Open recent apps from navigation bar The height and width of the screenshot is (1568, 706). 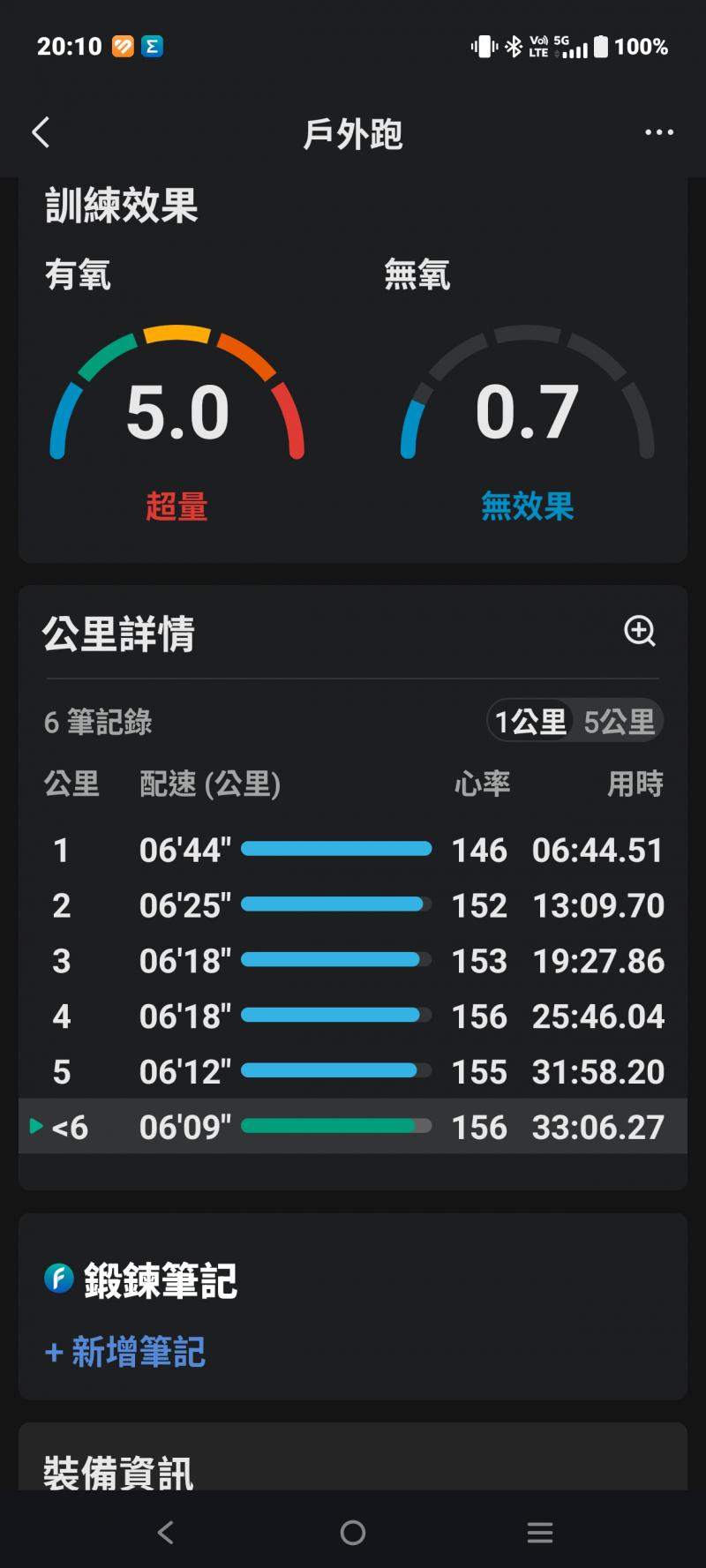tap(539, 1533)
